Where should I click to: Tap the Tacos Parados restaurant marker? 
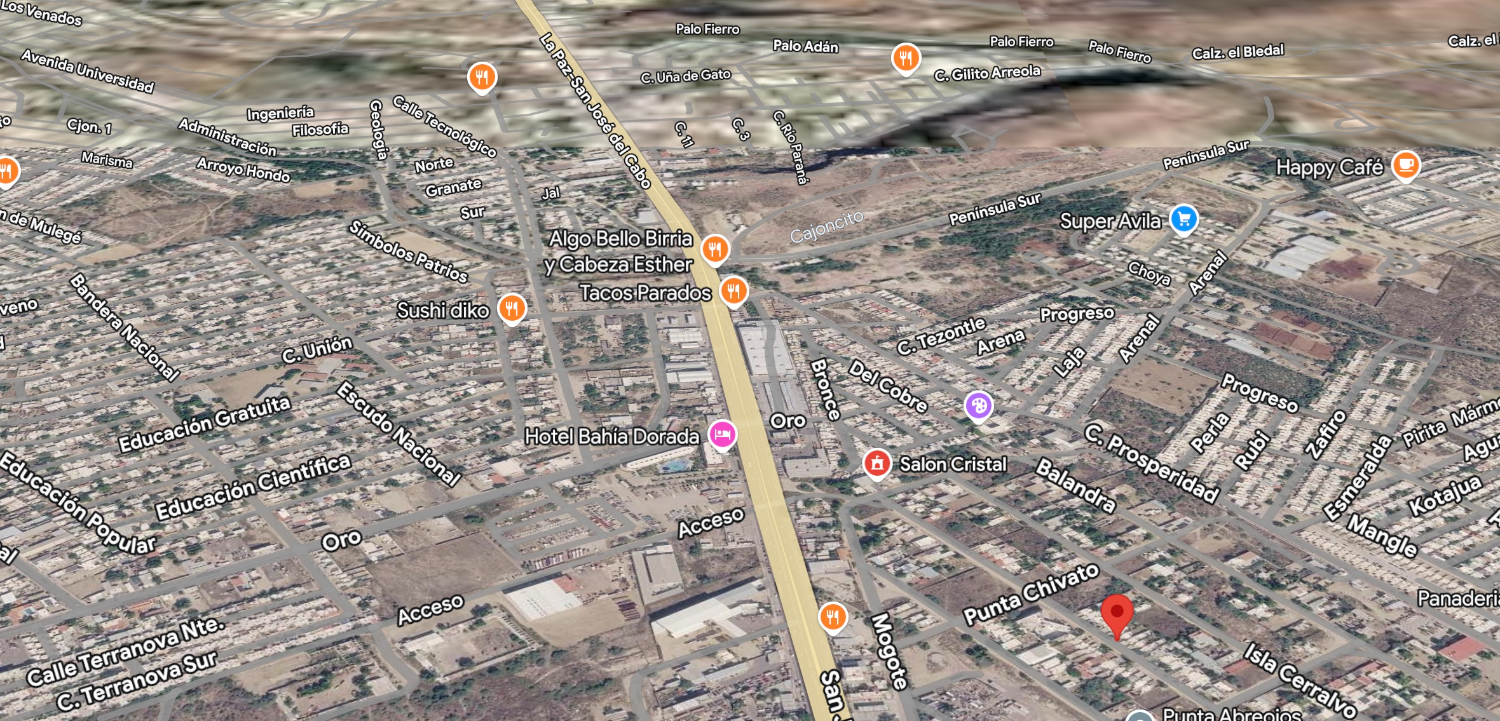(733, 291)
